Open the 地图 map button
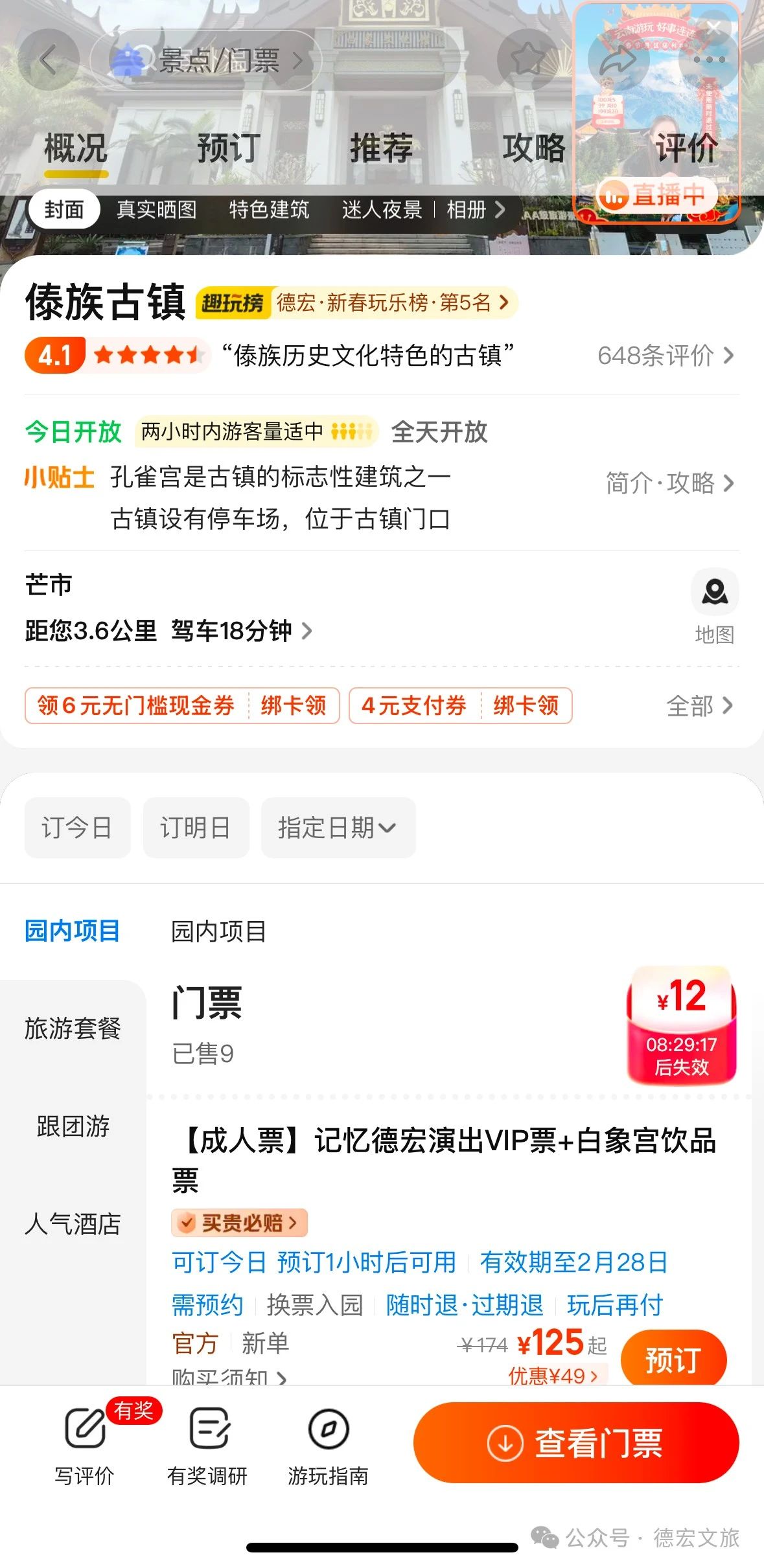764x1568 pixels. [x=714, y=606]
